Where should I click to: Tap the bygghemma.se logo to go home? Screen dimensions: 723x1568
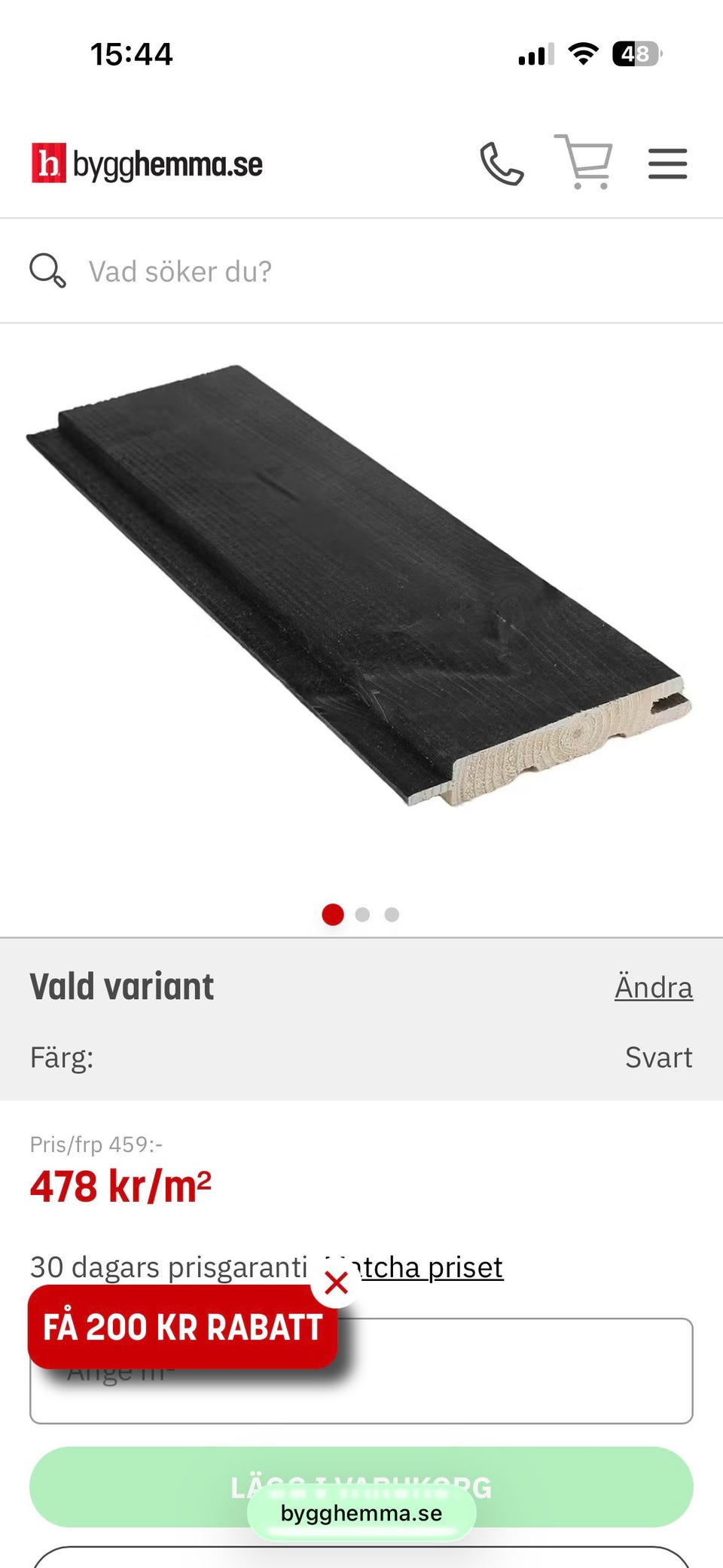click(x=147, y=164)
